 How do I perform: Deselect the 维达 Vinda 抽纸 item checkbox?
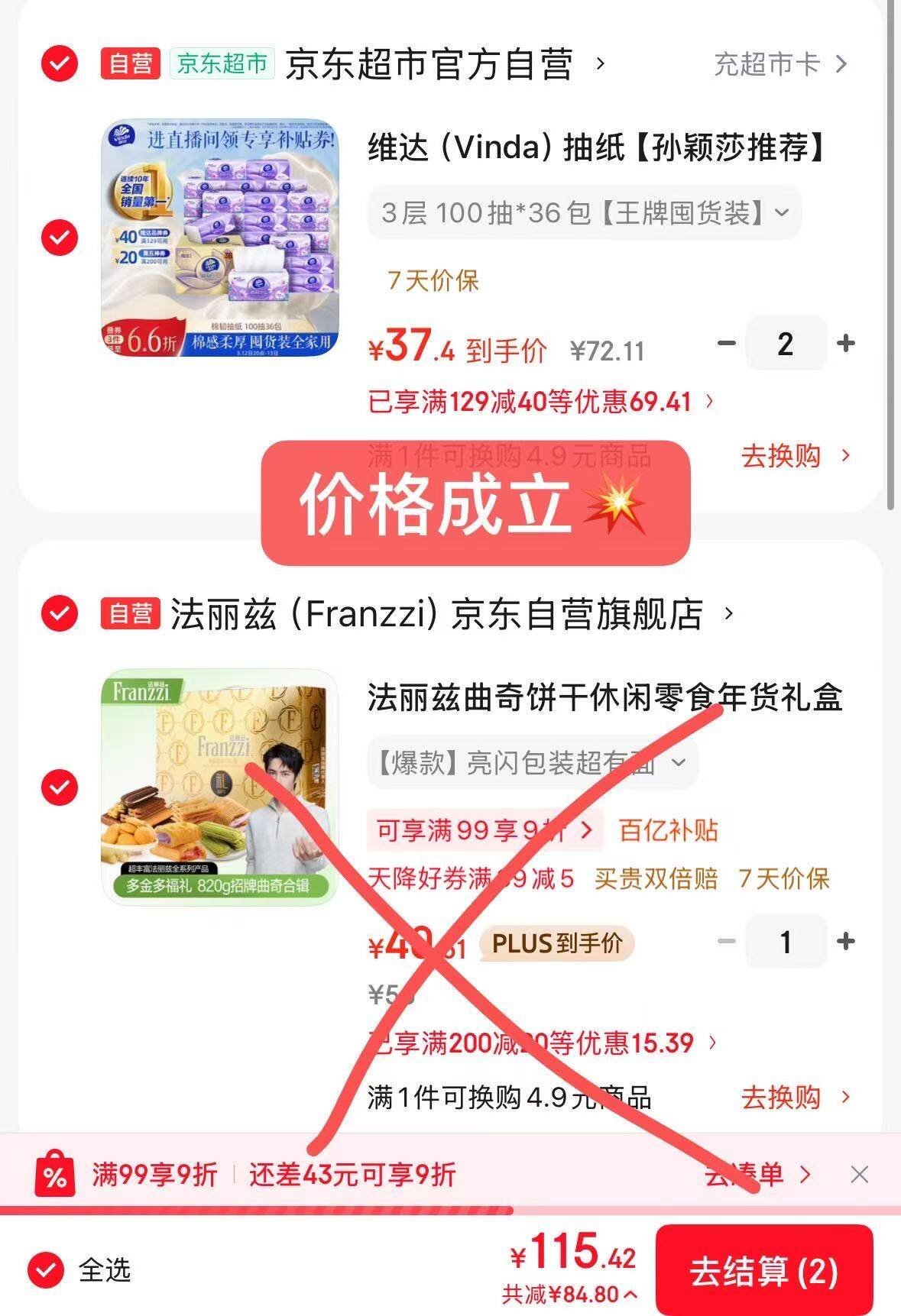59,238
